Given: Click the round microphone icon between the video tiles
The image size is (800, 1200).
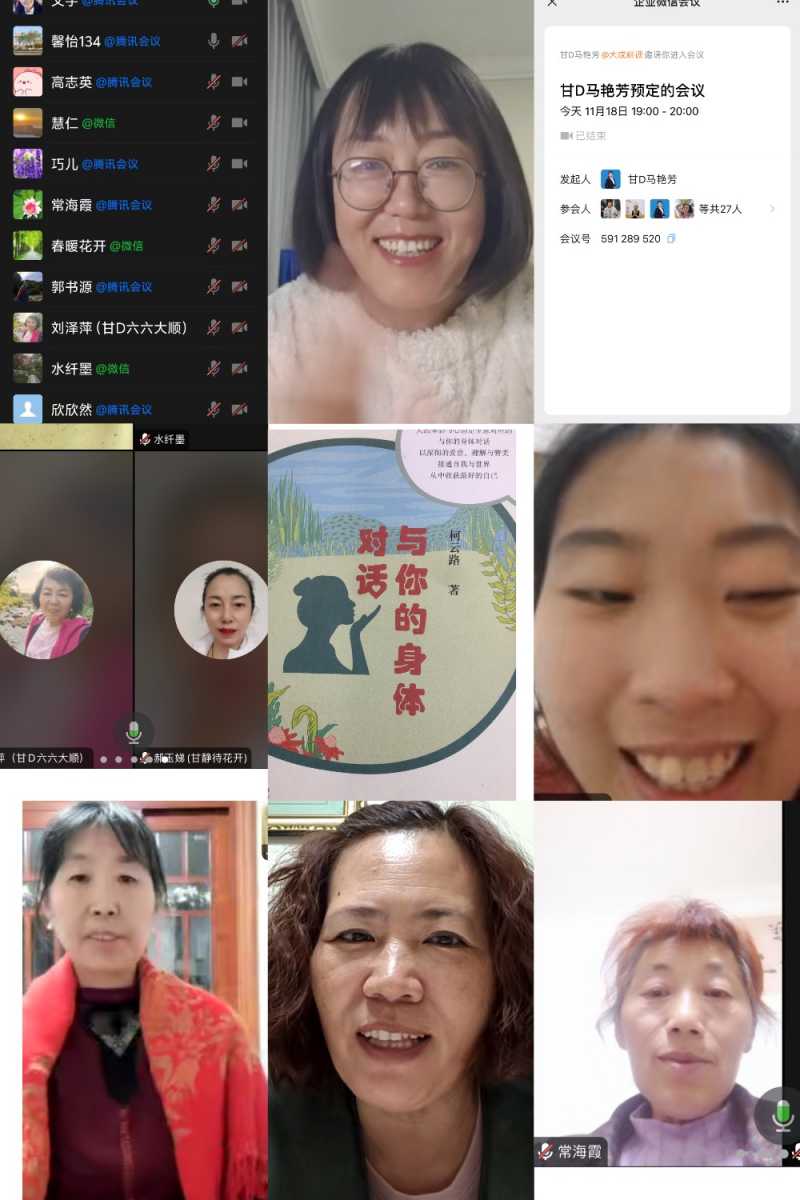Looking at the screenshot, I should [133, 733].
